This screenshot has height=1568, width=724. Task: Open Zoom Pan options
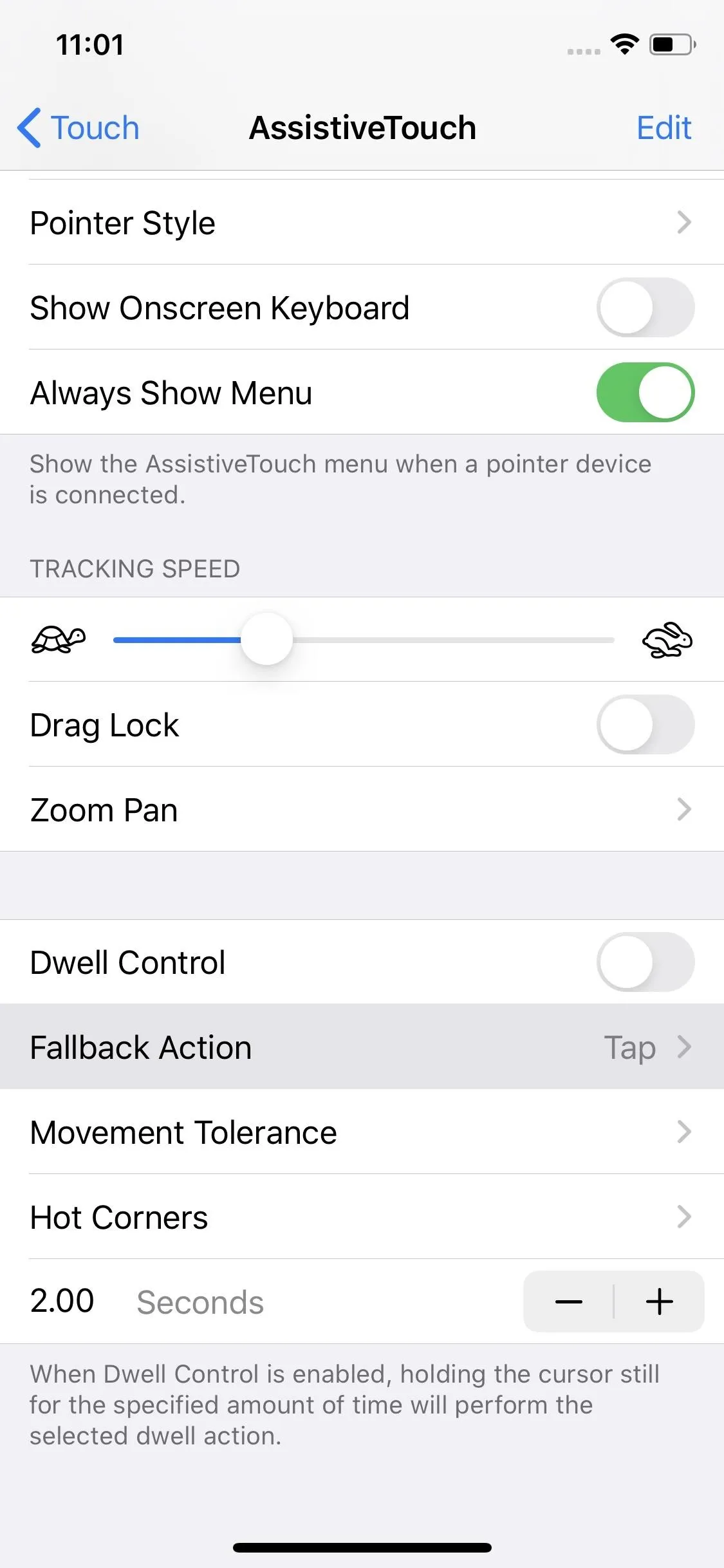pyautogui.click(x=362, y=809)
